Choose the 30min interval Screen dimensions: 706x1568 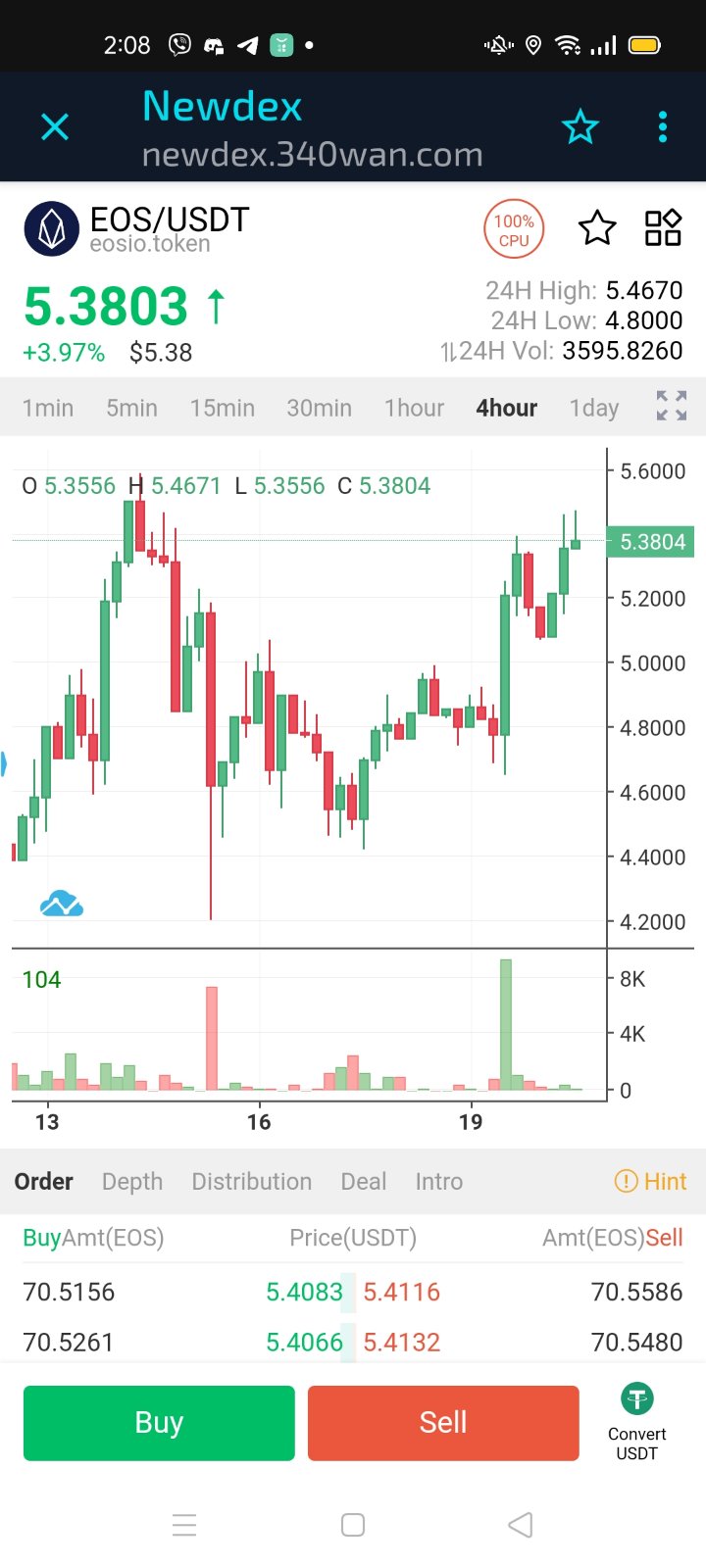click(319, 408)
